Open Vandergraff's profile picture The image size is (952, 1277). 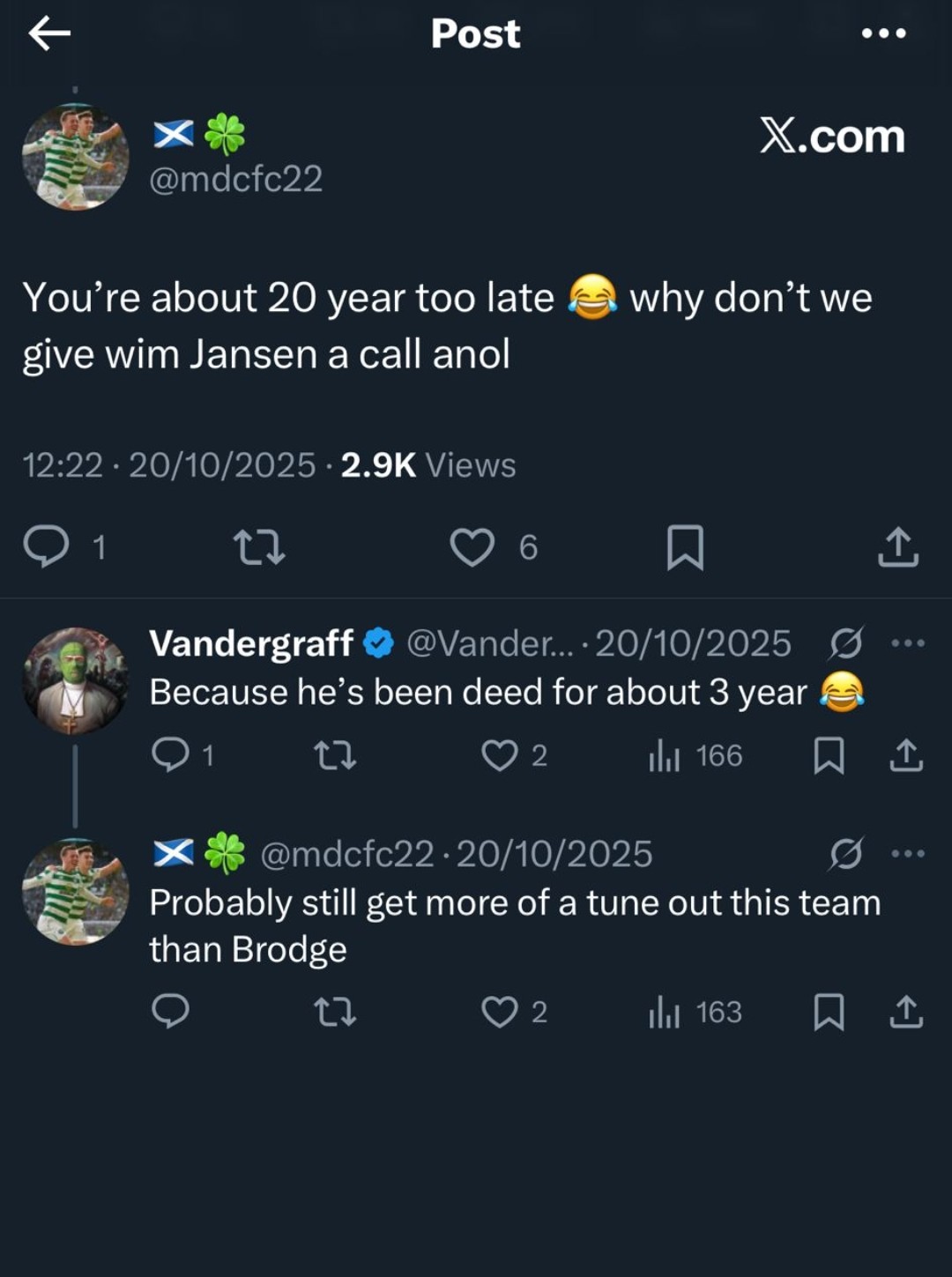tap(76, 680)
